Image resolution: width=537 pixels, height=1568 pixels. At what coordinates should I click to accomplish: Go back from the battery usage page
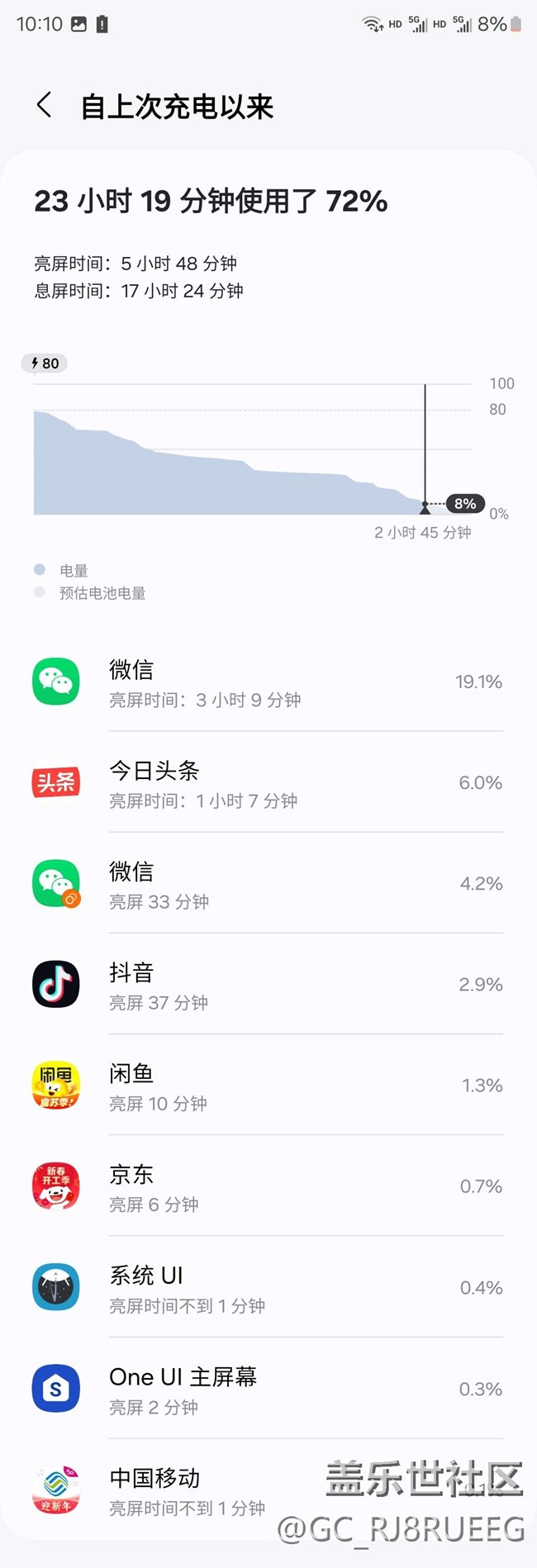point(45,106)
